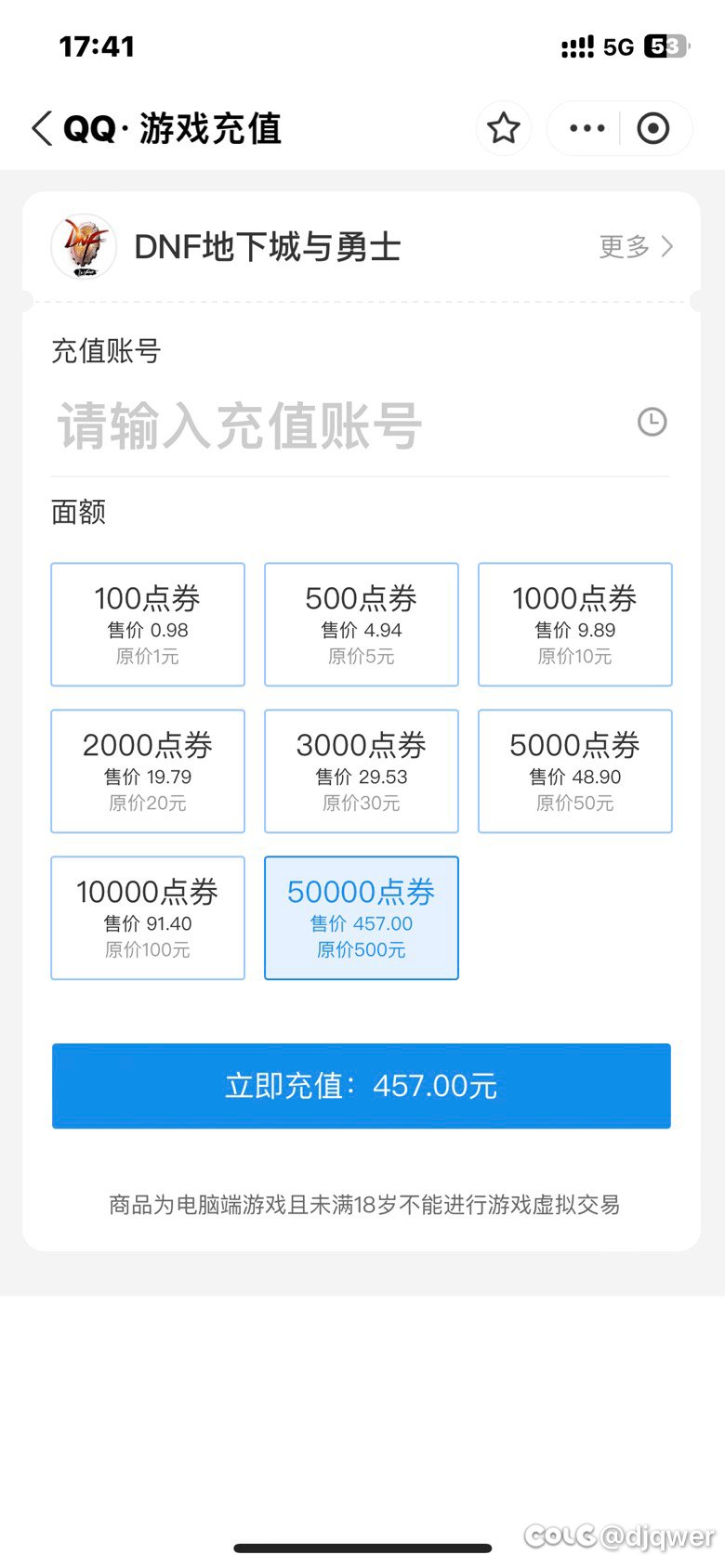Viewport: 725px width, 1568px height.
Task: Choose the 1000点券 option
Action: pos(574,624)
